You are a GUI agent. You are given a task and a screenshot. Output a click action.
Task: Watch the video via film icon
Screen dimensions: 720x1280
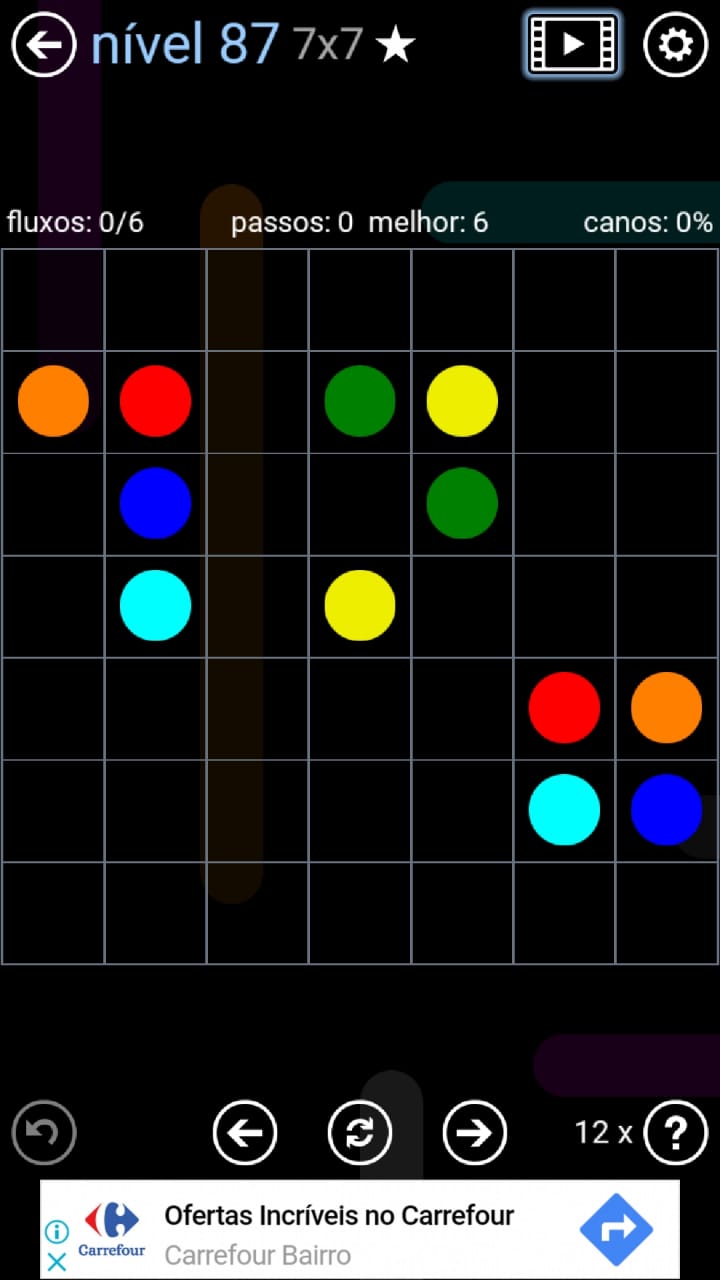572,44
